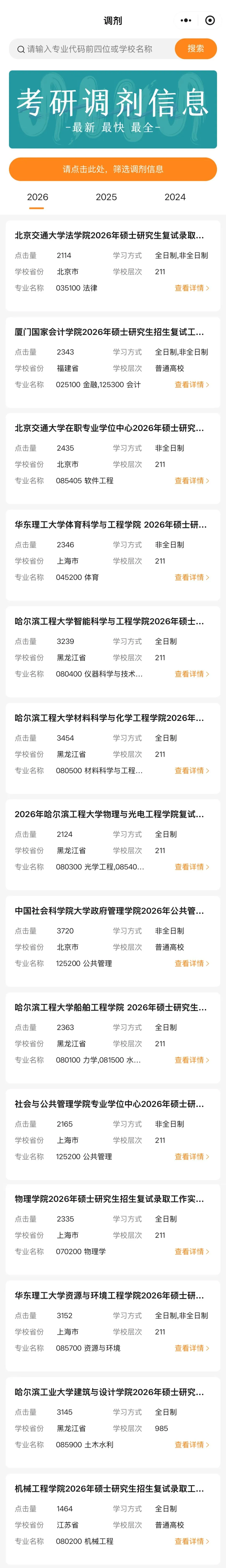This screenshot has height=1568, width=226.
Task: Open the 厦门国家会计学院 adjustment card
Action: point(110,332)
